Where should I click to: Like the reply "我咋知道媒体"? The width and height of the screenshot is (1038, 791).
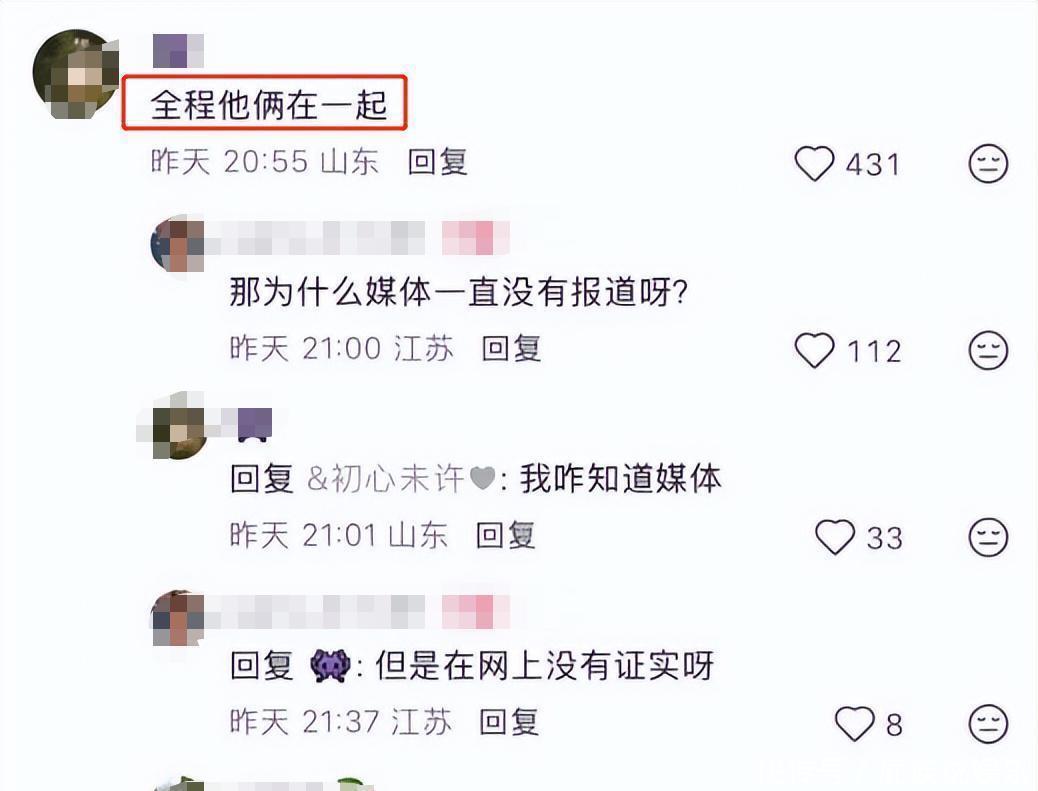click(835, 537)
